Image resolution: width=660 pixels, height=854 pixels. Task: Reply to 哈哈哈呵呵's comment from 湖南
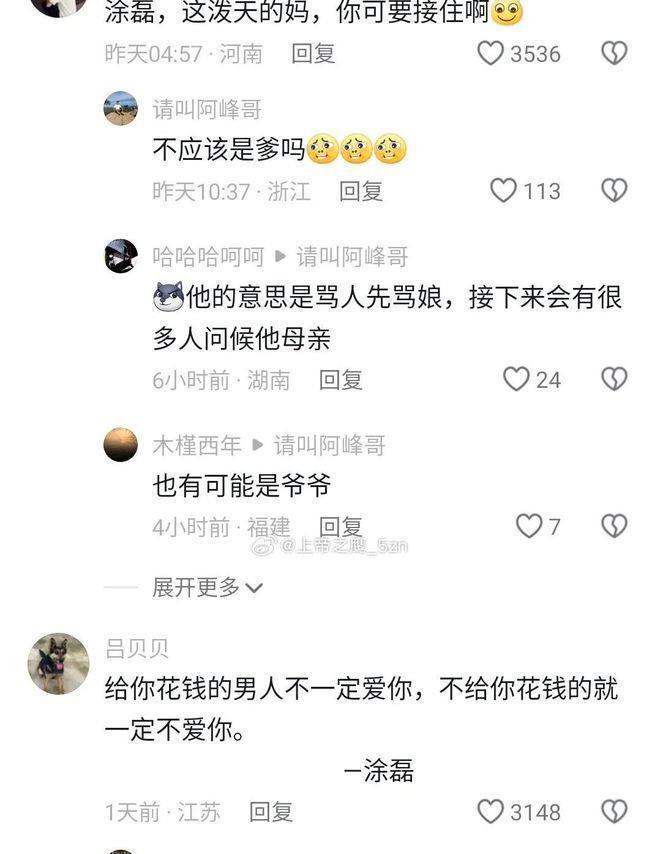point(341,379)
